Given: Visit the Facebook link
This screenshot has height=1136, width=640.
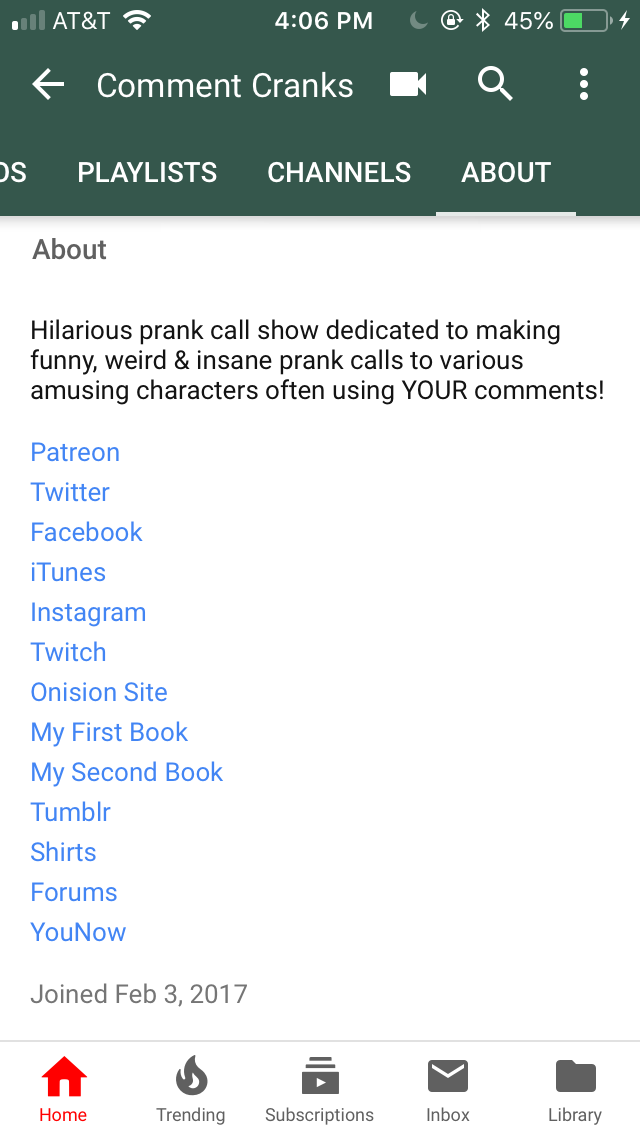Looking at the screenshot, I should (x=86, y=532).
